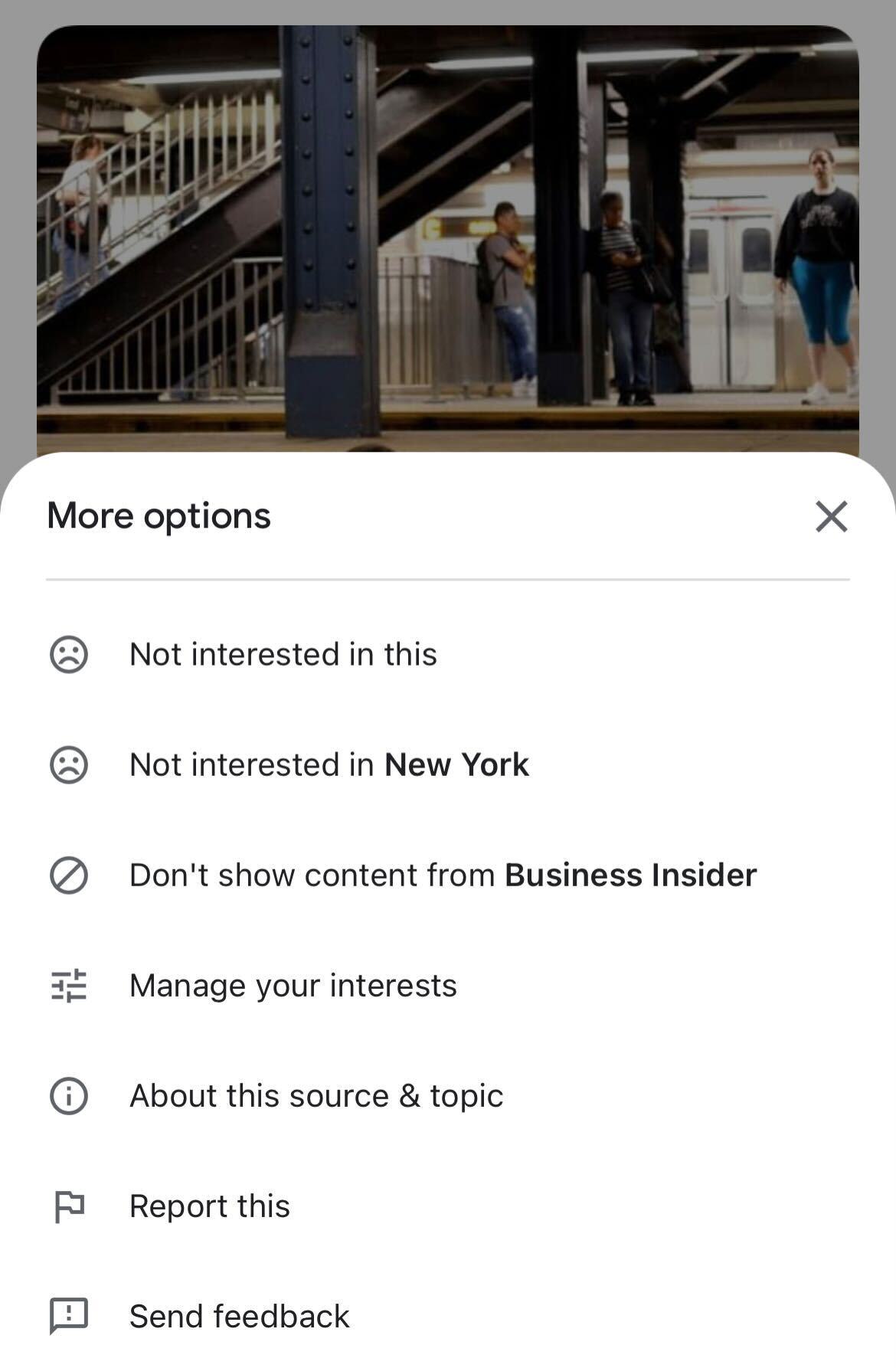The width and height of the screenshot is (896, 1368).
Task: View About this source & topic
Action: (x=316, y=1096)
